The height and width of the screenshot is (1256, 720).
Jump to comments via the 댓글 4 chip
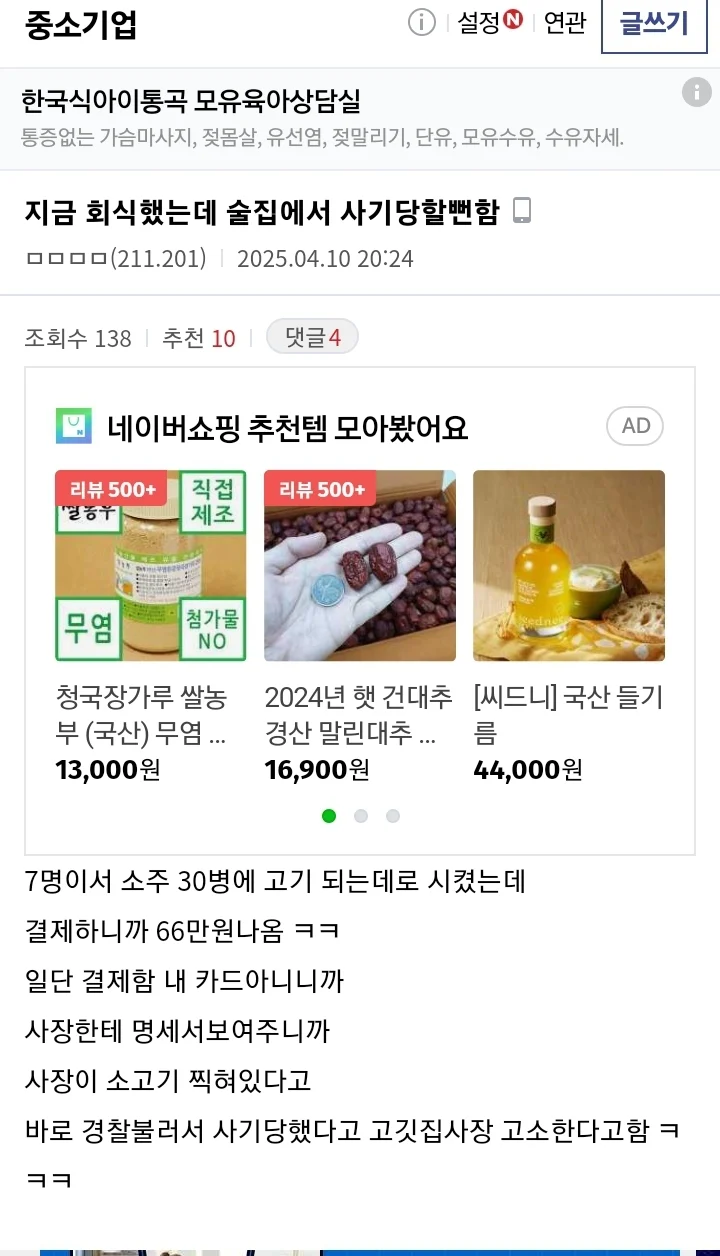click(x=312, y=338)
